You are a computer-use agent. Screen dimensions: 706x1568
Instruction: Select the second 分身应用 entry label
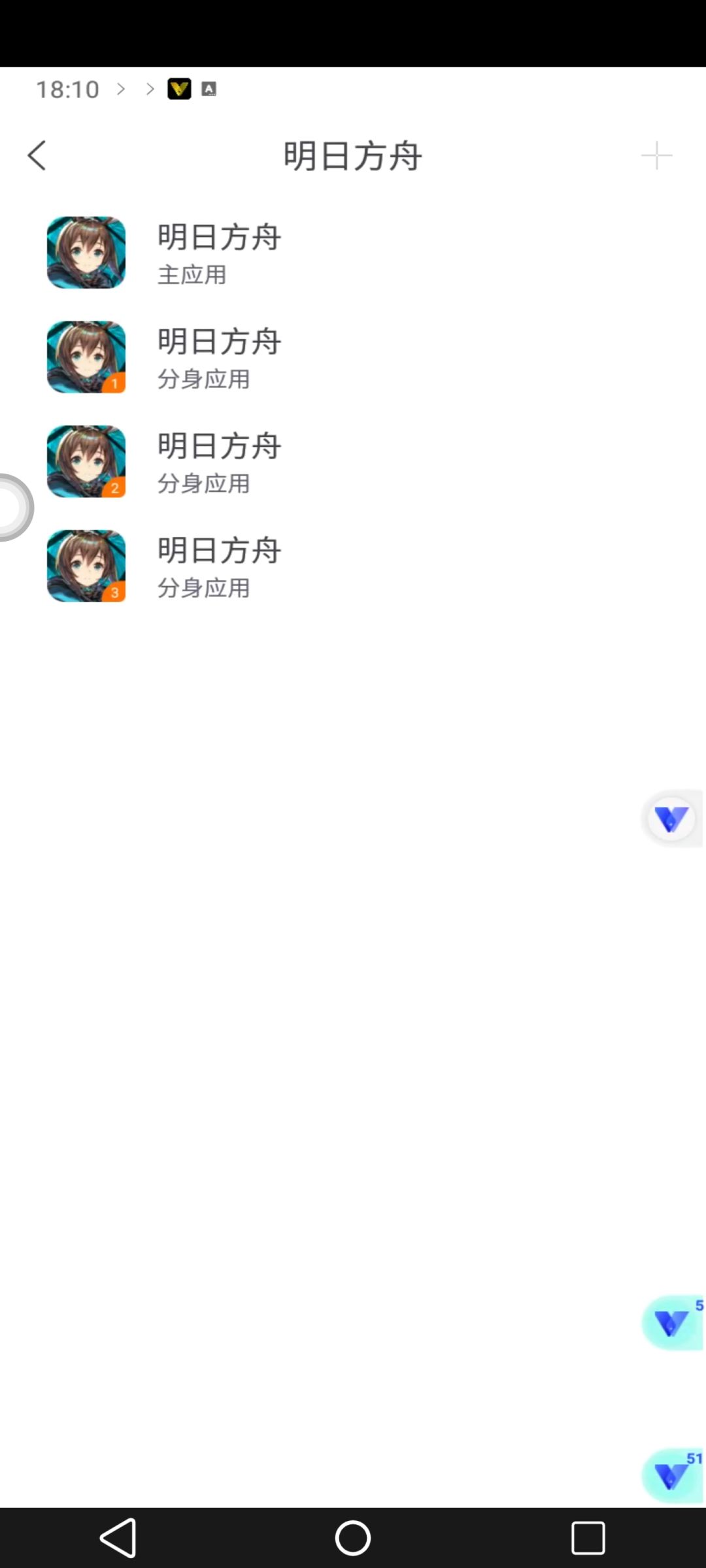[204, 483]
